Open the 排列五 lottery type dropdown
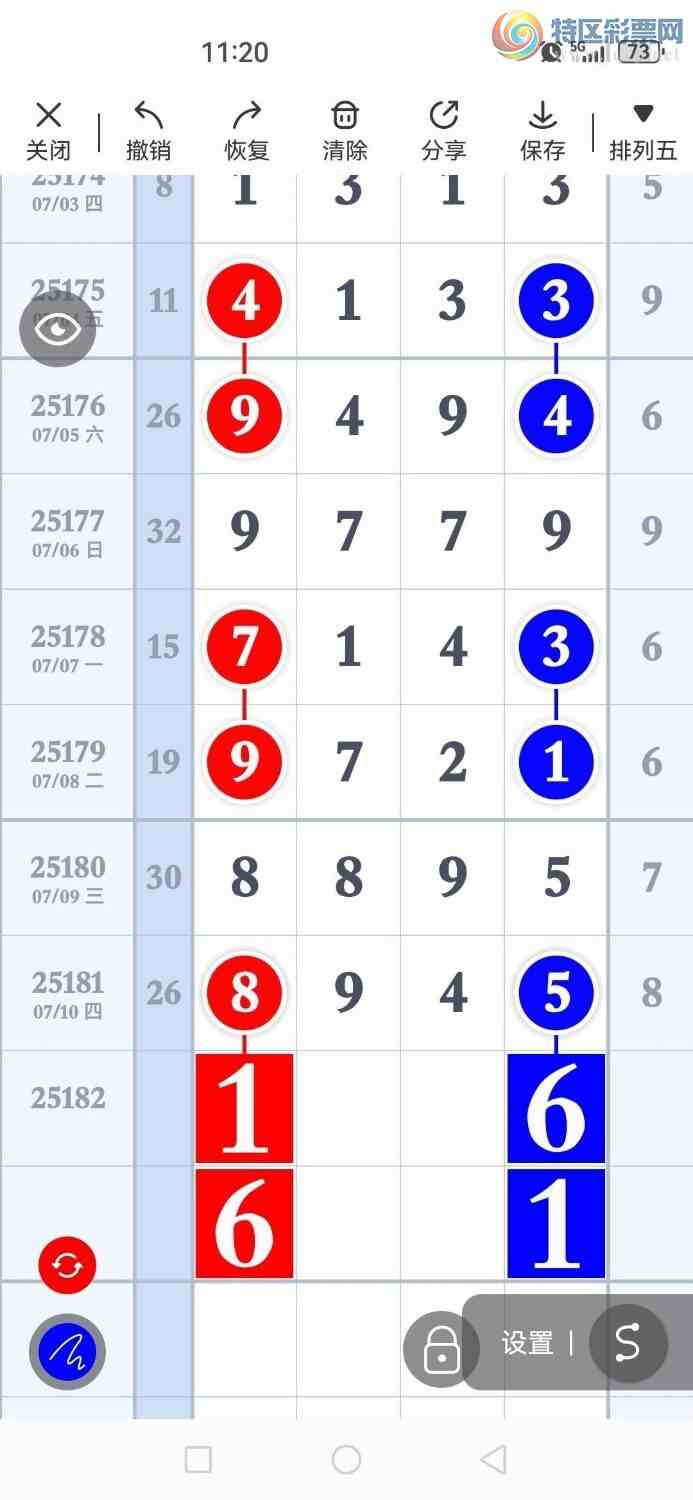This screenshot has height=1500, width=693. coord(643,132)
